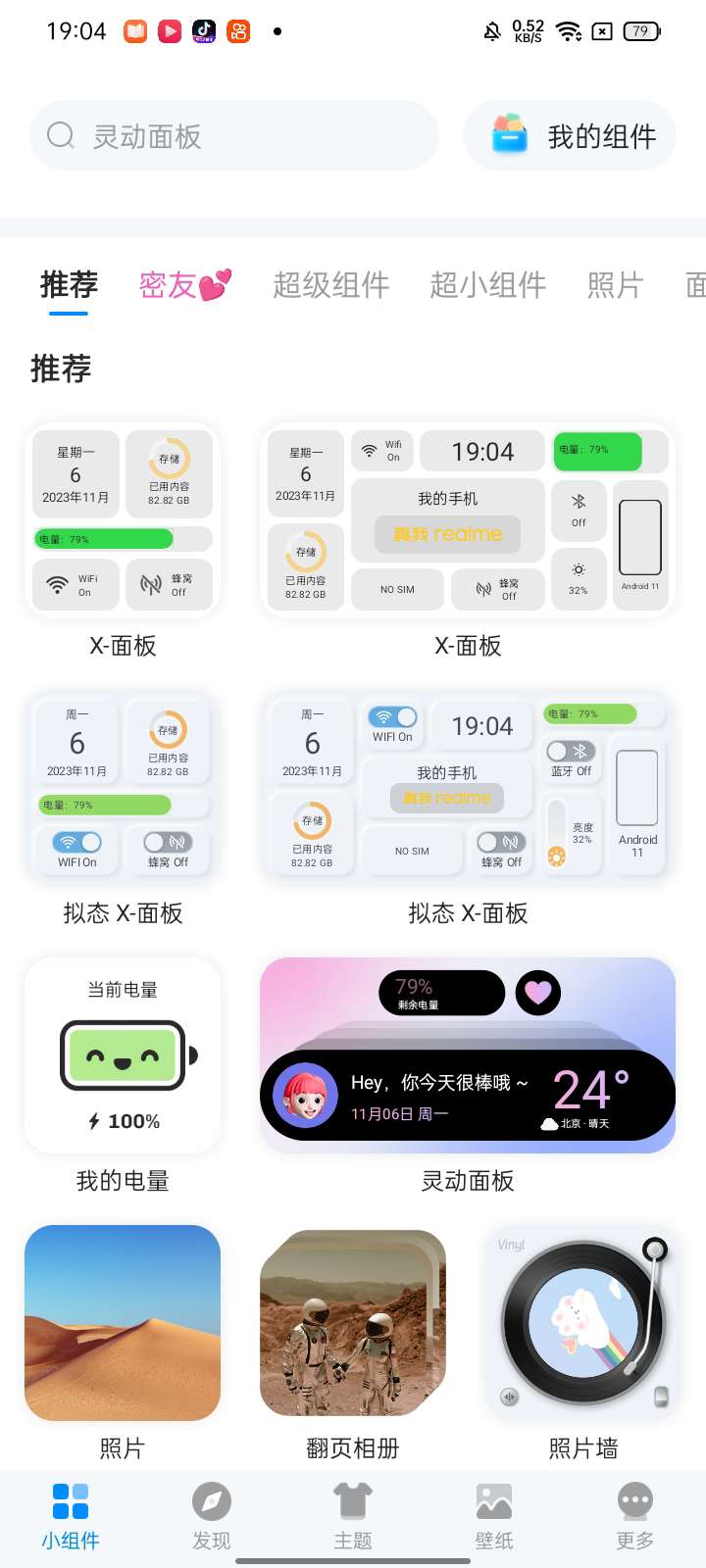
Task: Open 我的电量 battery widget
Action: [123, 1055]
